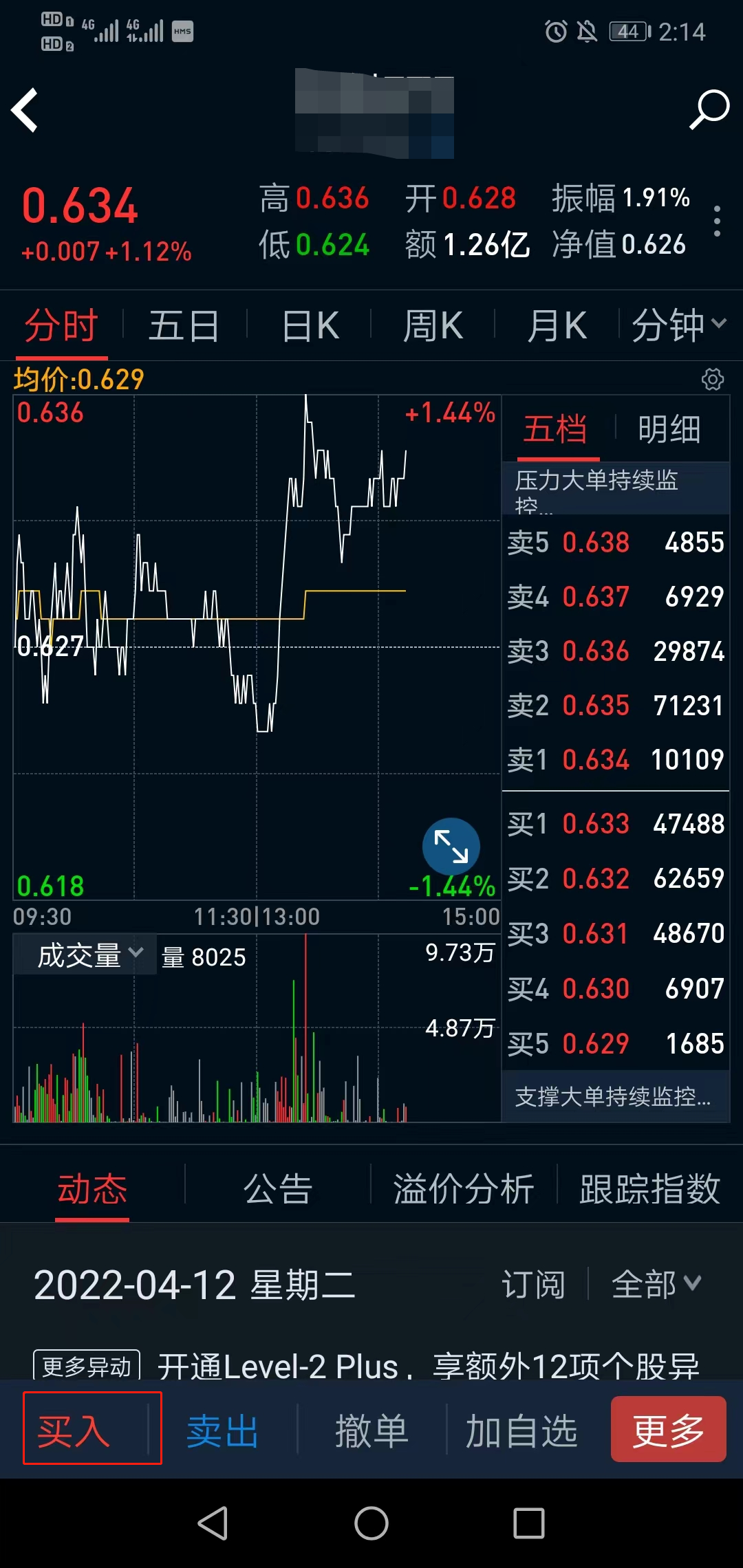The width and height of the screenshot is (743, 1568).
Task: Select the 月K chart tab
Action: [557, 325]
